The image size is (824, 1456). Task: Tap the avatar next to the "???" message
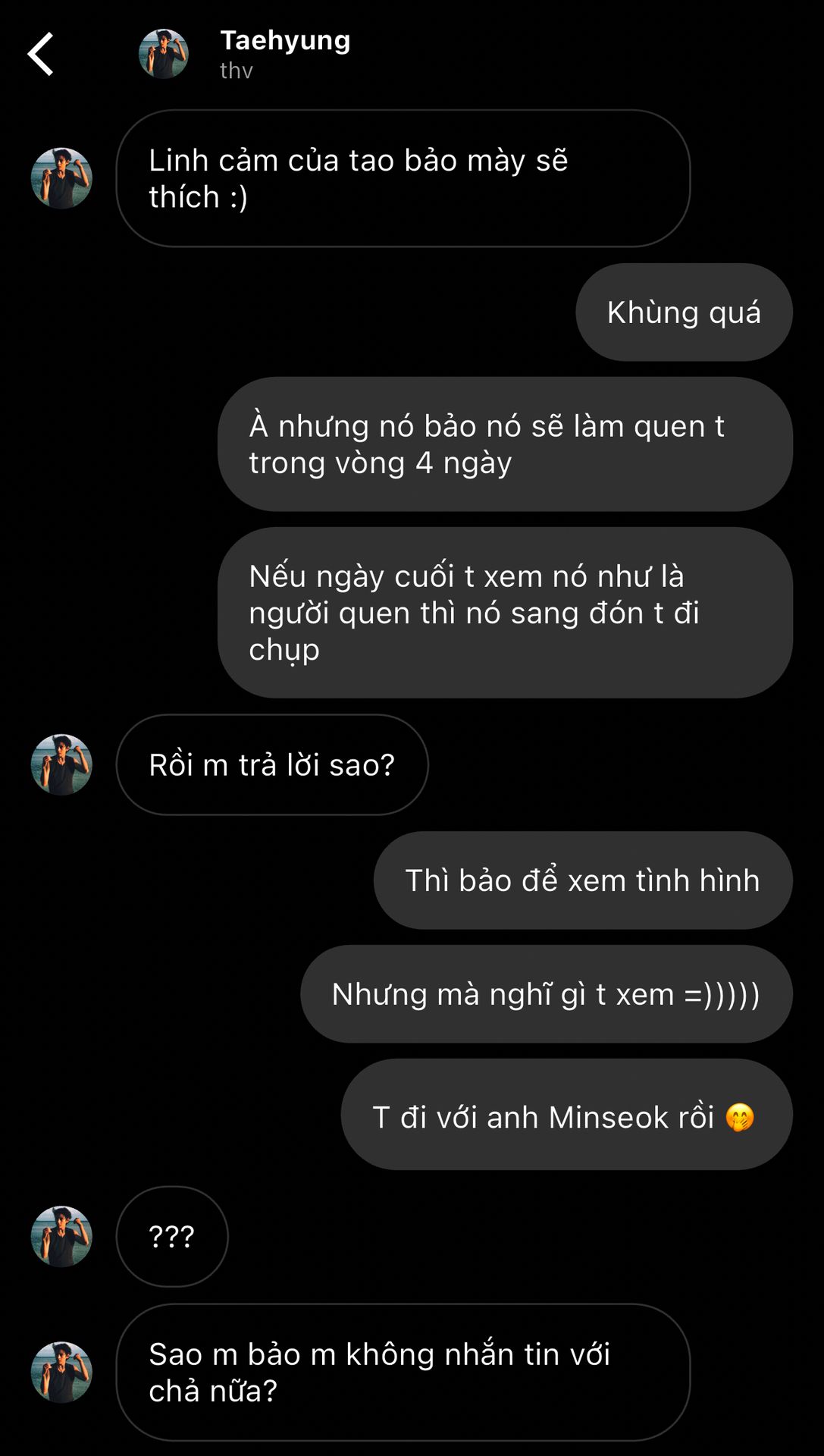(61, 1236)
